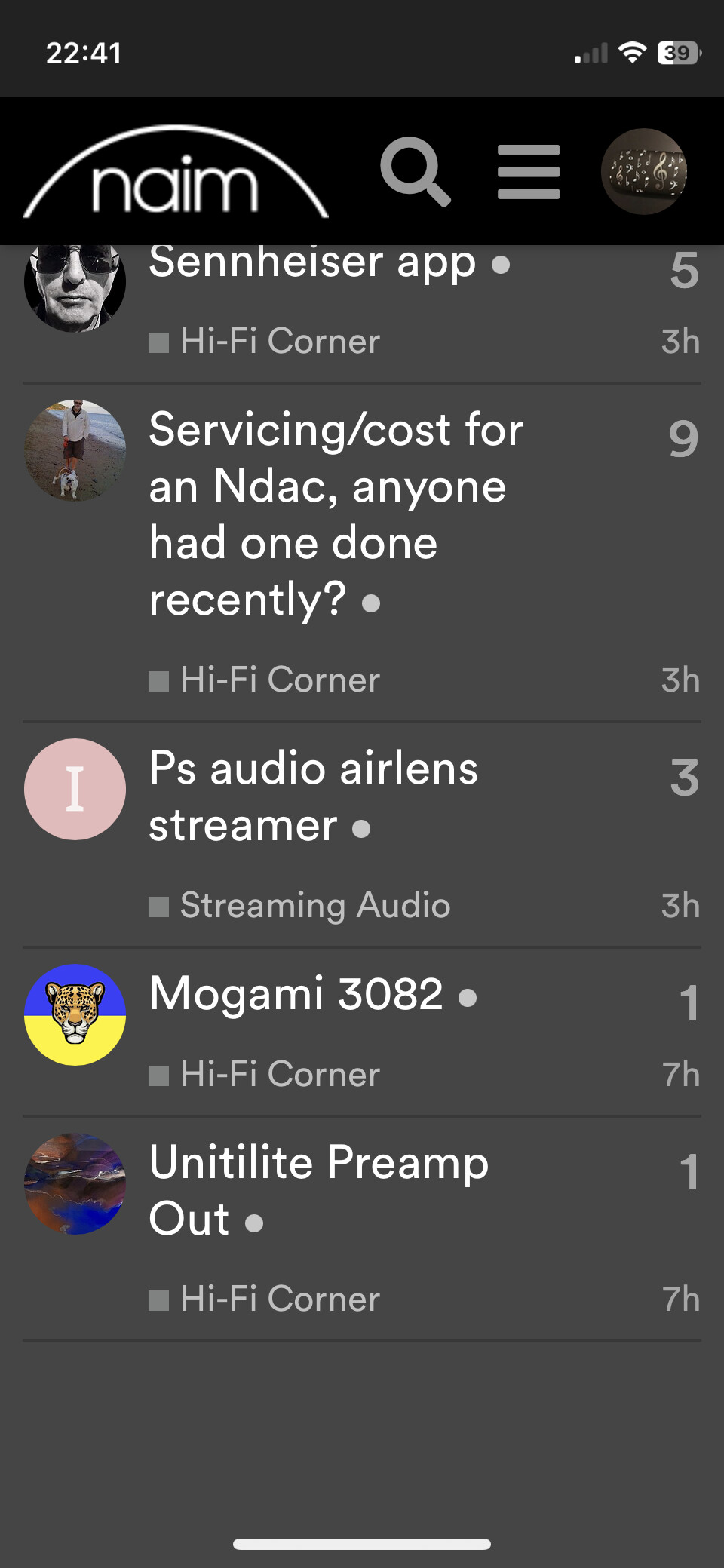Open the Sennheiser app topic
The image size is (724, 1568).
[312, 263]
